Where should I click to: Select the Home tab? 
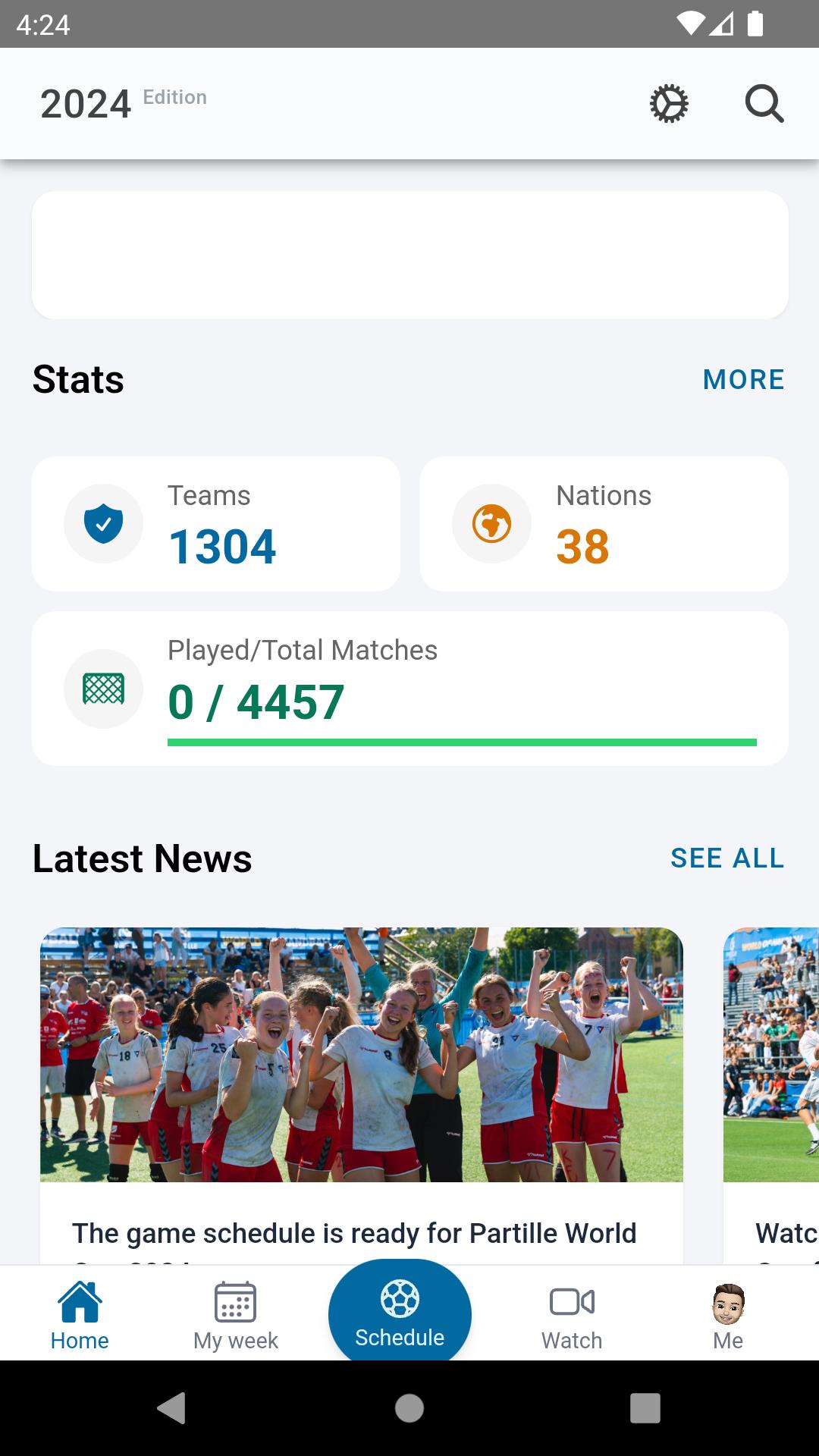[x=80, y=1314]
